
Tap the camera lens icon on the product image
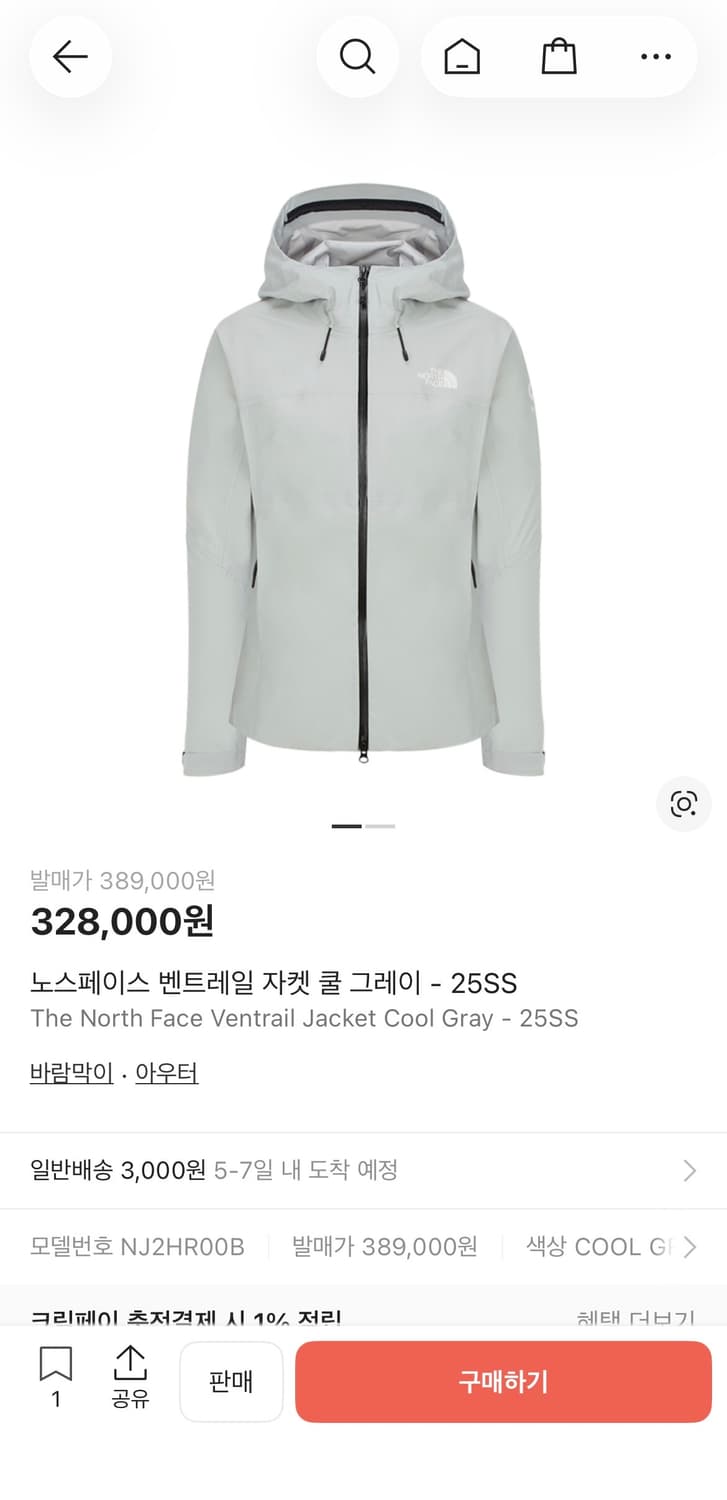coord(683,804)
